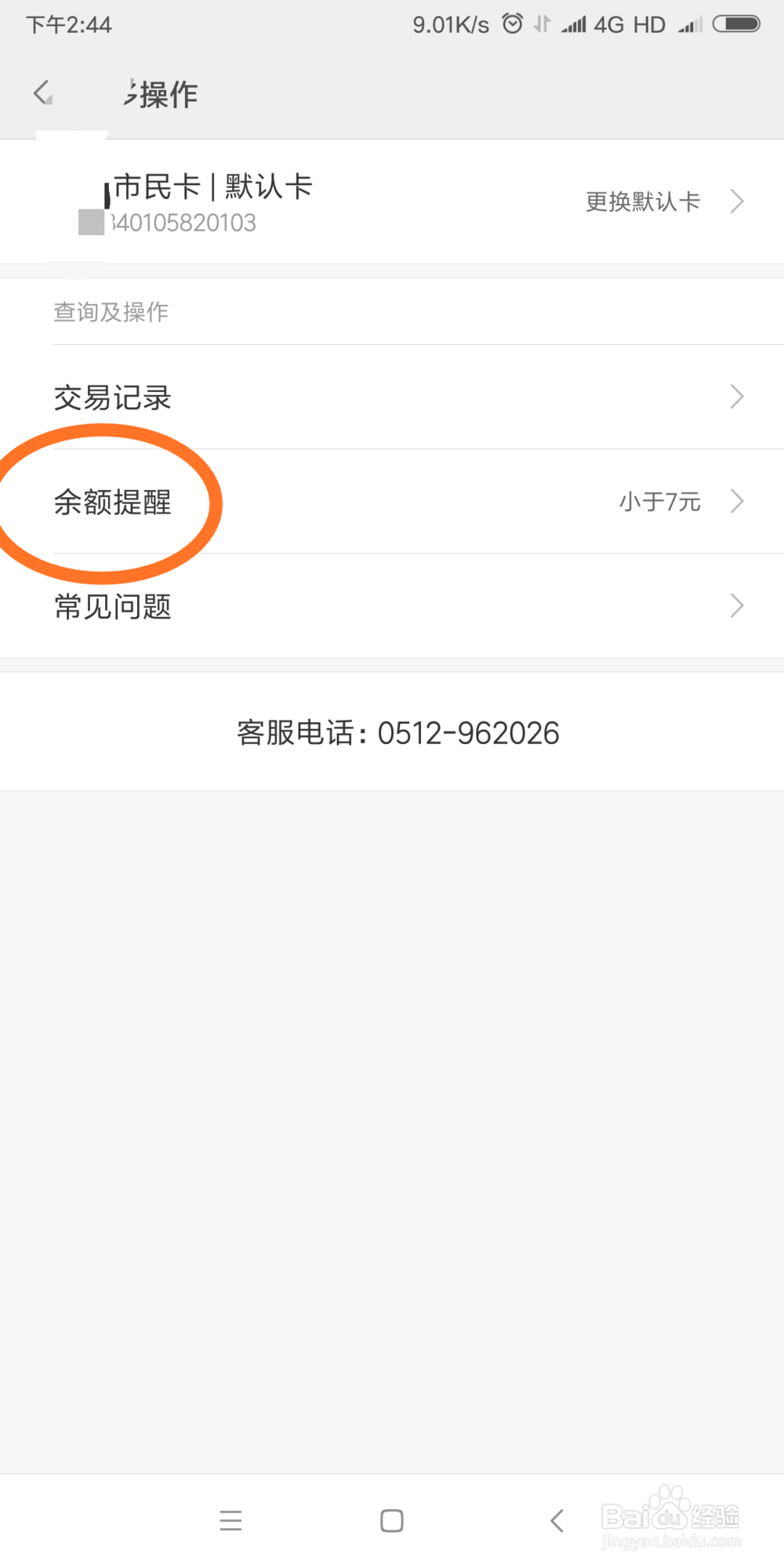This screenshot has height=1568, width=784.
Task: Tap the network speed 9.01K/s display
Action: [x=452, y=24]
